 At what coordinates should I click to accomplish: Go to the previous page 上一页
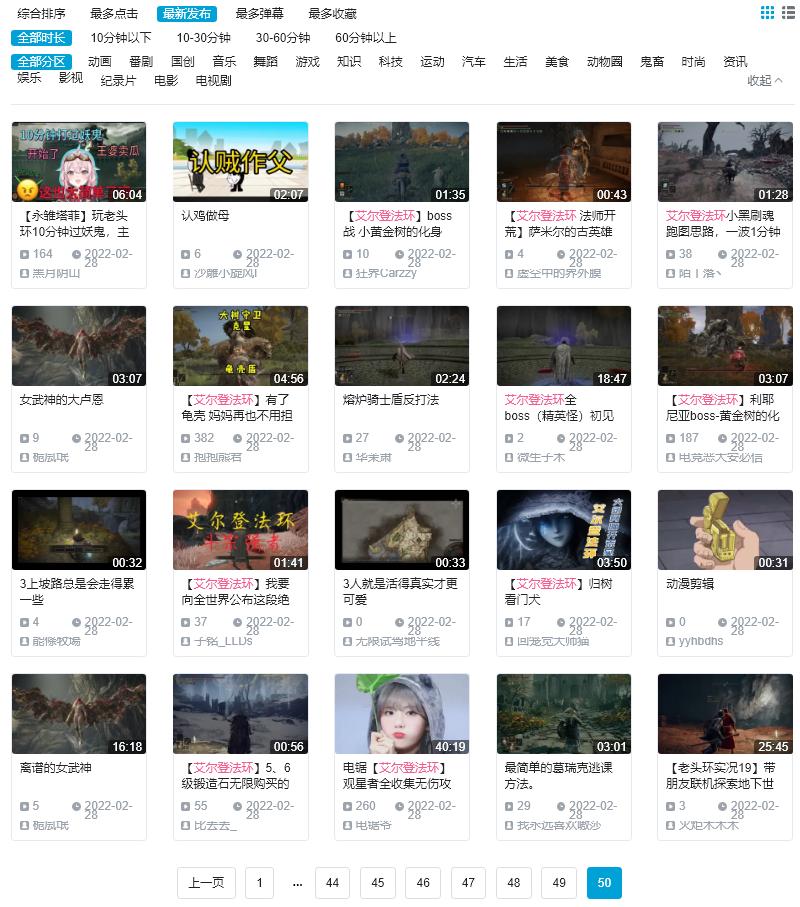207,883
